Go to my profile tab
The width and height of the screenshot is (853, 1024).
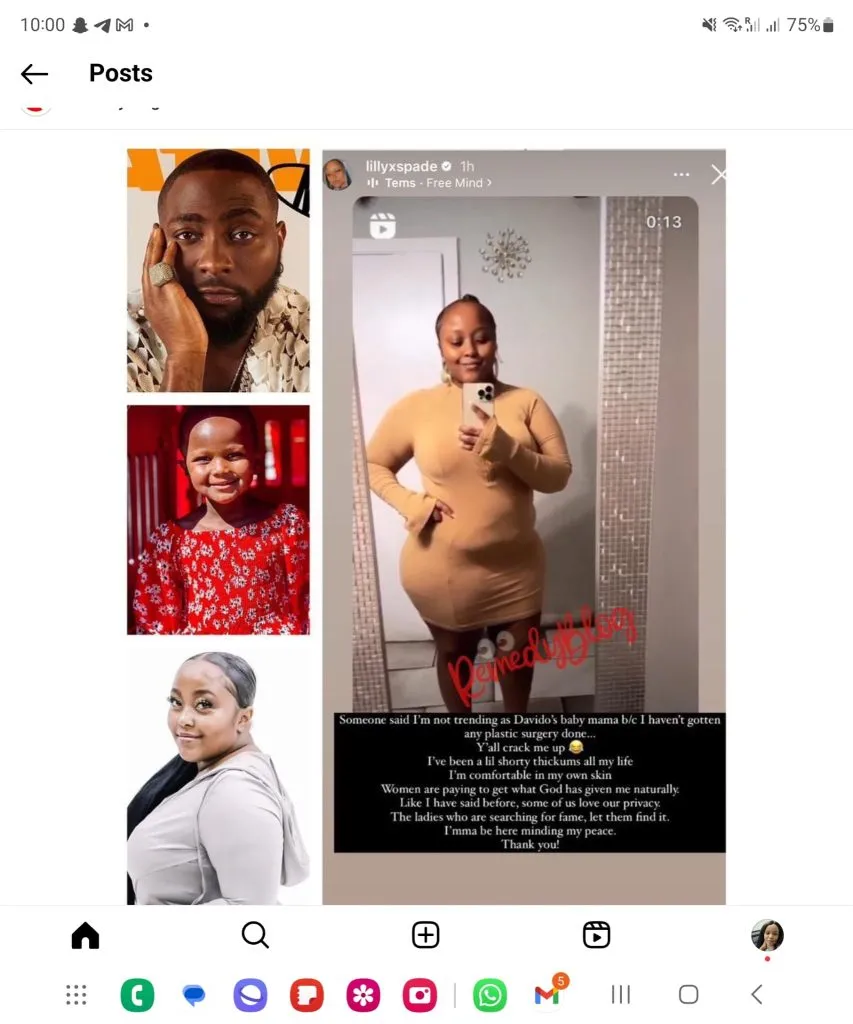[767, 936]
